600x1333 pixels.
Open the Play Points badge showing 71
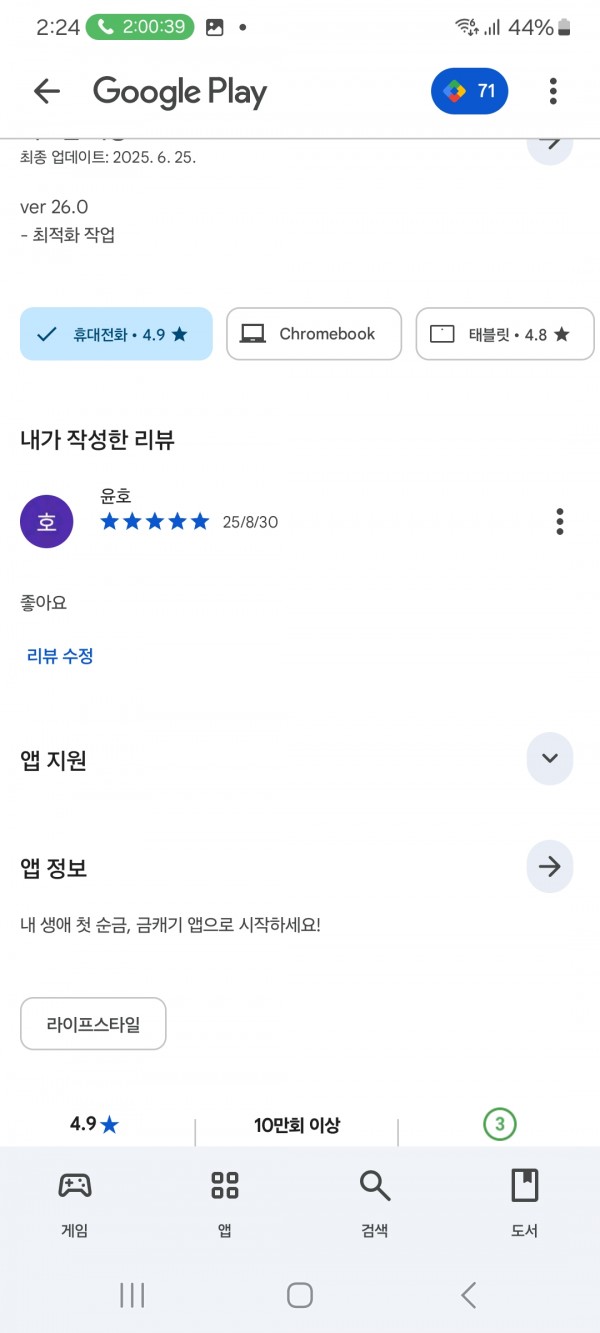[x=470, y=92]
